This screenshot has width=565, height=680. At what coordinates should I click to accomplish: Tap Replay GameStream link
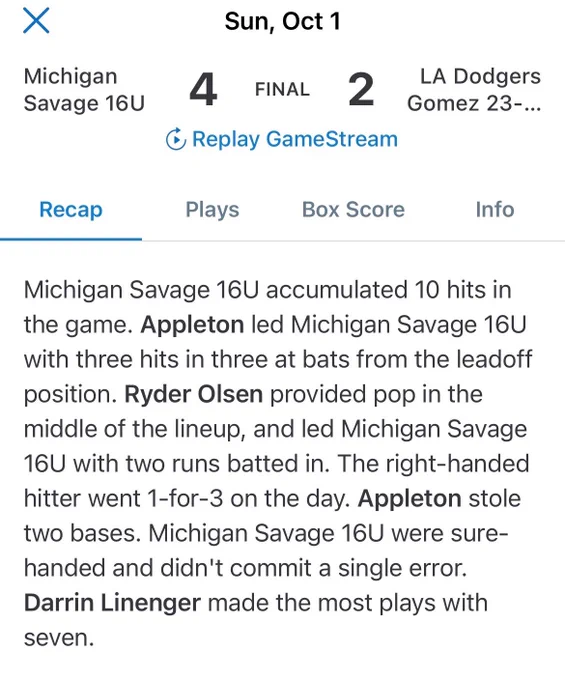point(282,139)
